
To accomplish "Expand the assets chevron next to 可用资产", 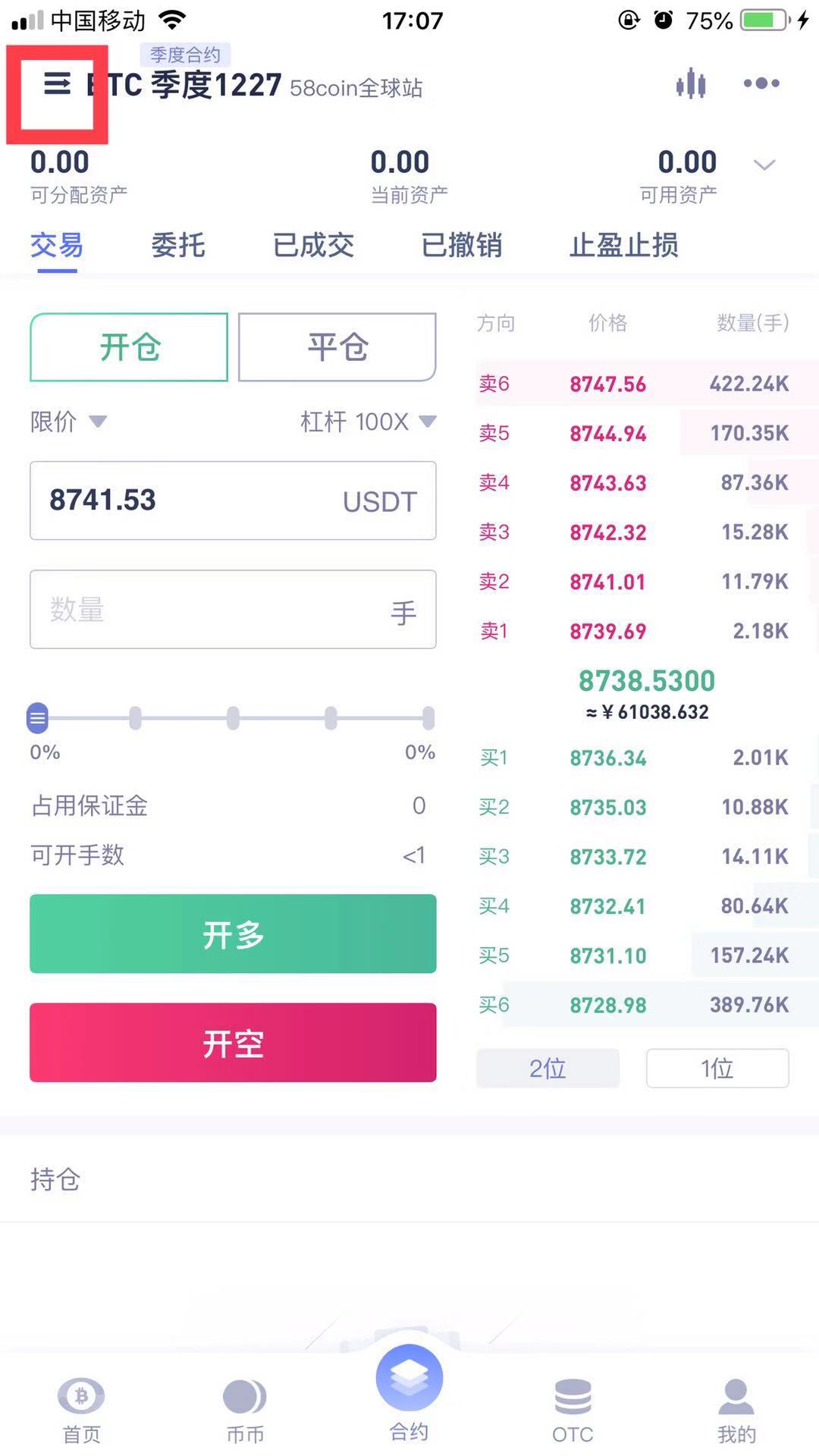I will [x=764, y=165].
